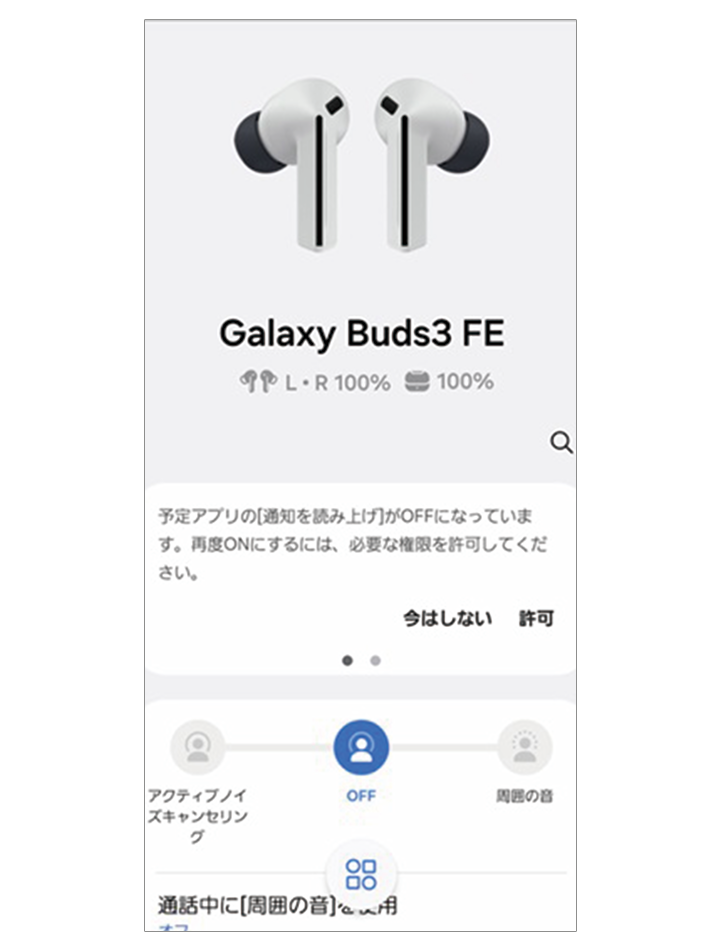Open the grid shortcut icon below the modes
This screenshot has width=720, height=950.
coord(362,873)
